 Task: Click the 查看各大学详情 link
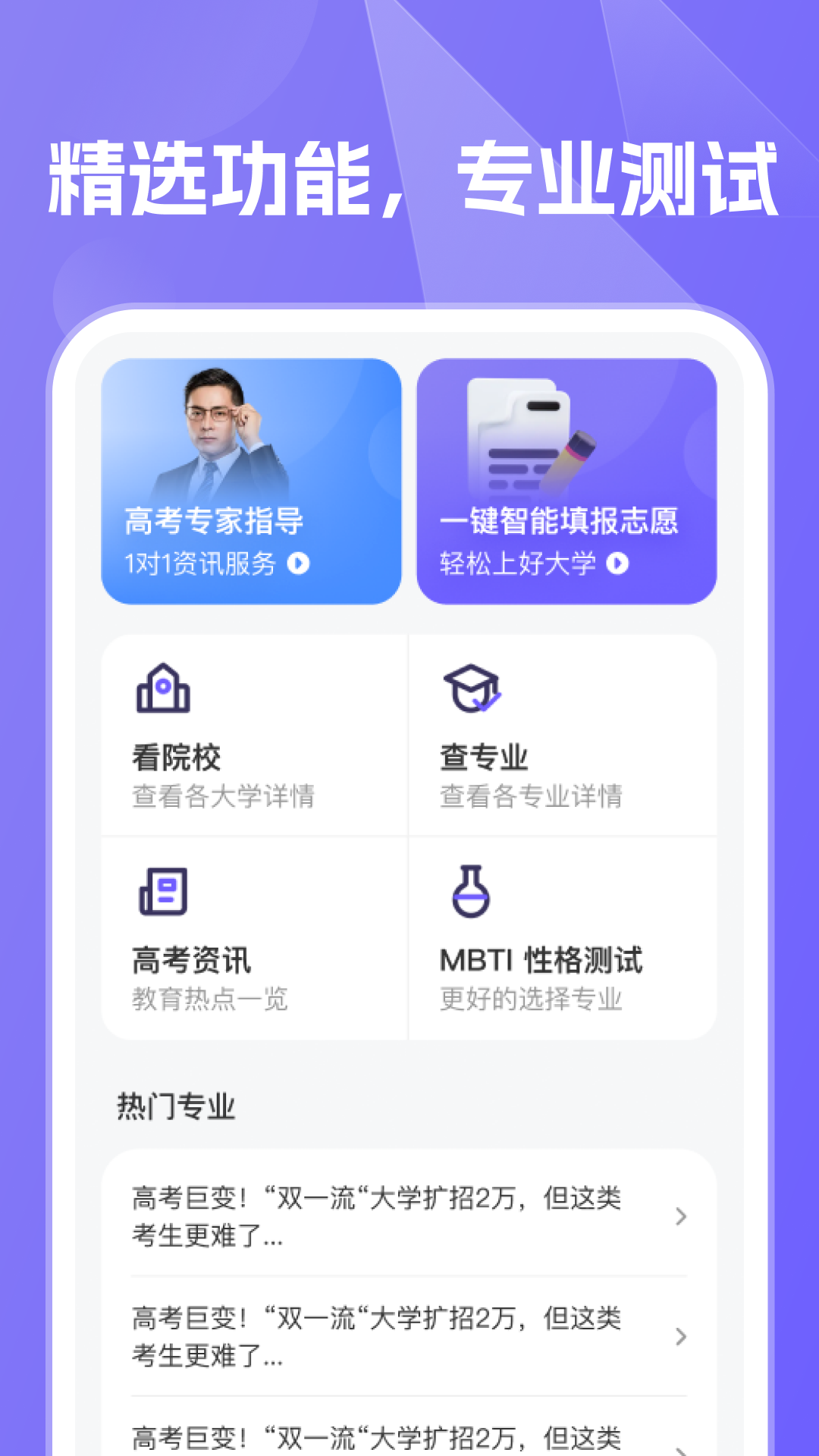point(225,796)
